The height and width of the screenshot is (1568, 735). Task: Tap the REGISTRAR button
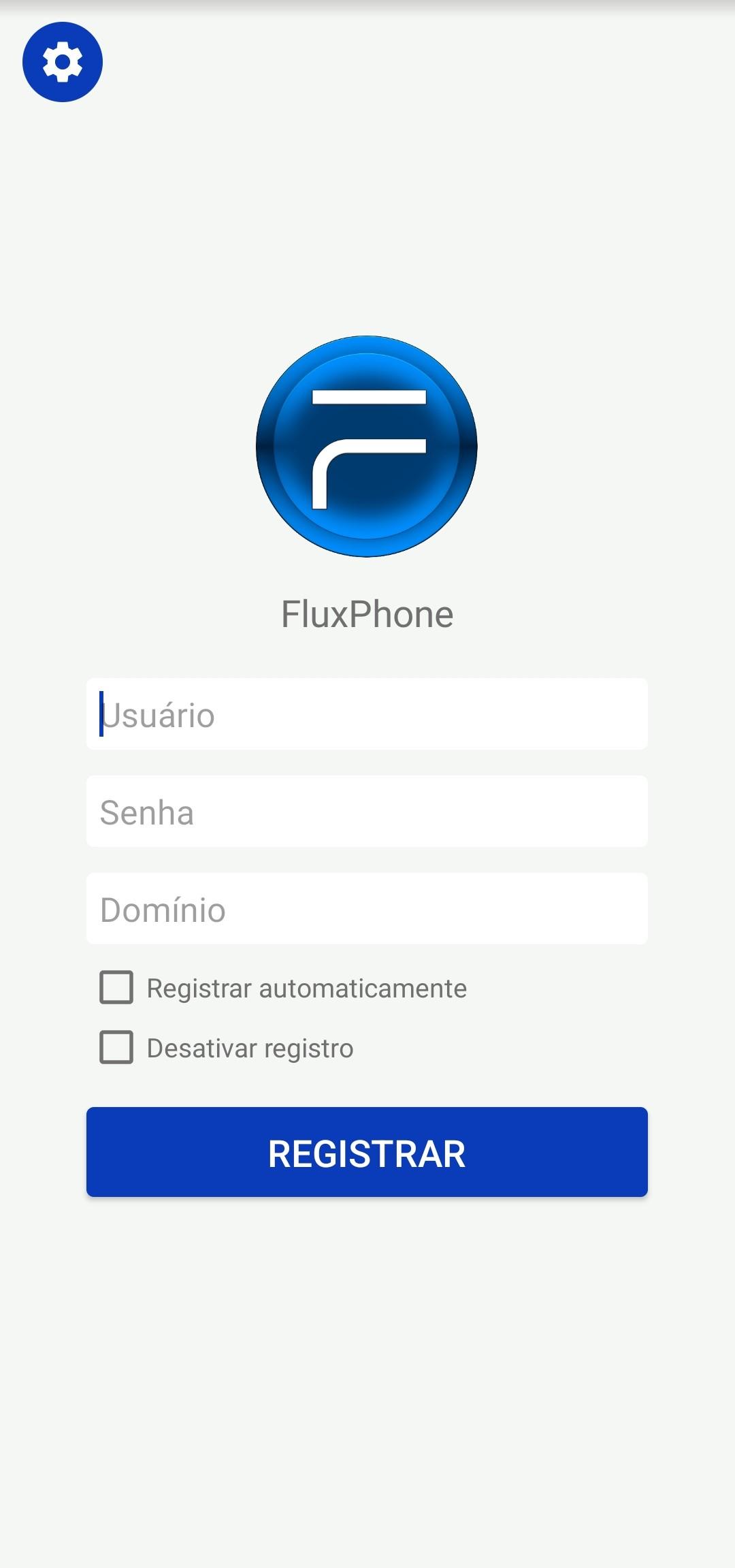click(x=367, y=1152)
